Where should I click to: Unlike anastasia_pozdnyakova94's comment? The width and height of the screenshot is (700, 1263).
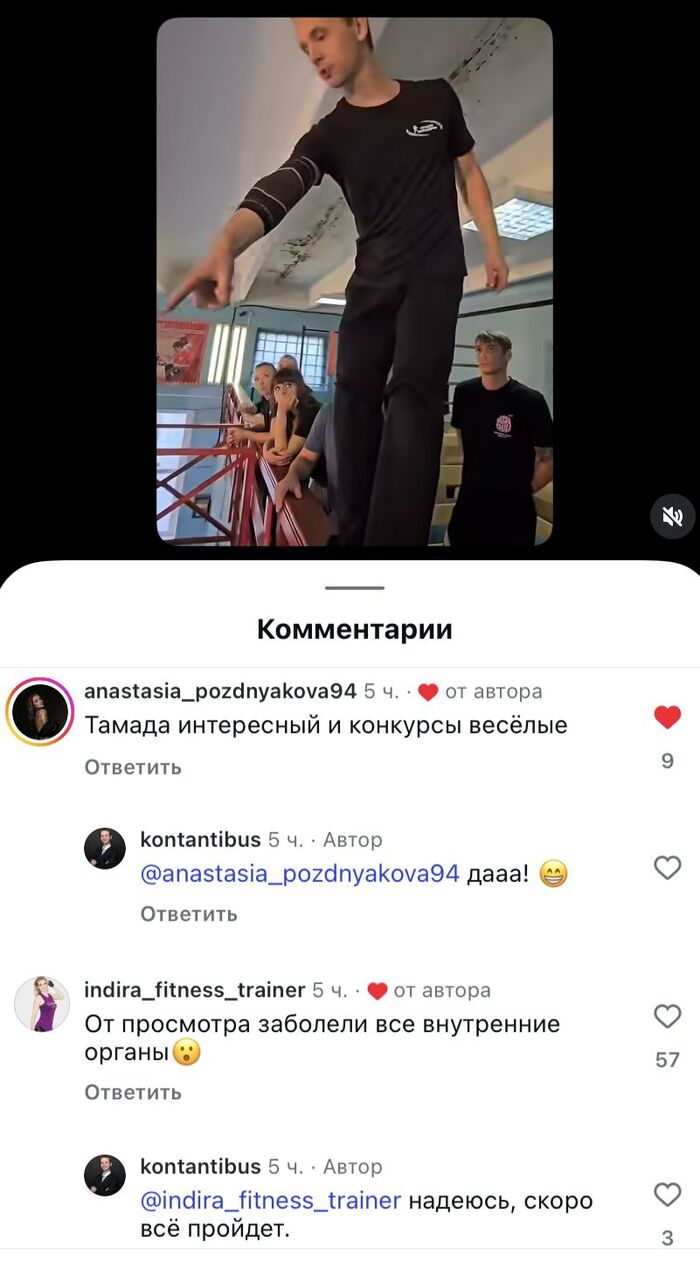tap(667, 717)
